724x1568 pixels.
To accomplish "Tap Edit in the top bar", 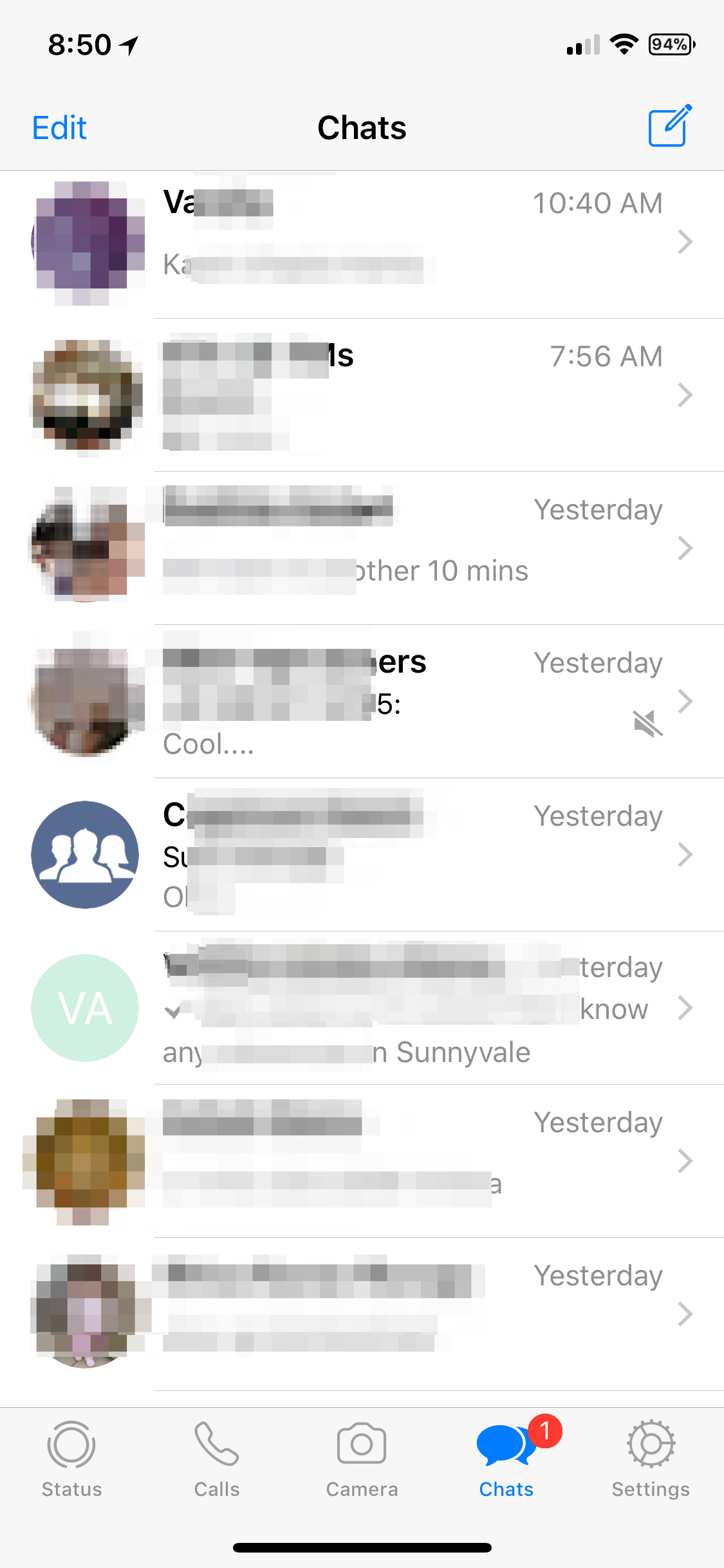I will [59, 127].
